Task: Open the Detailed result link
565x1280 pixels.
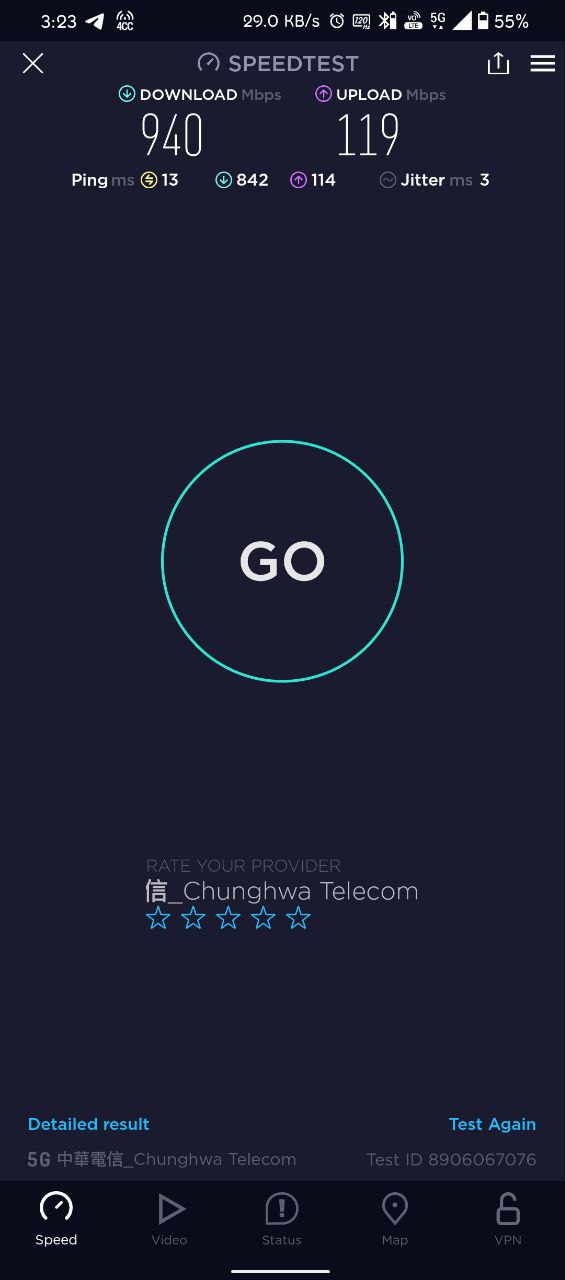Action: 88,1124
